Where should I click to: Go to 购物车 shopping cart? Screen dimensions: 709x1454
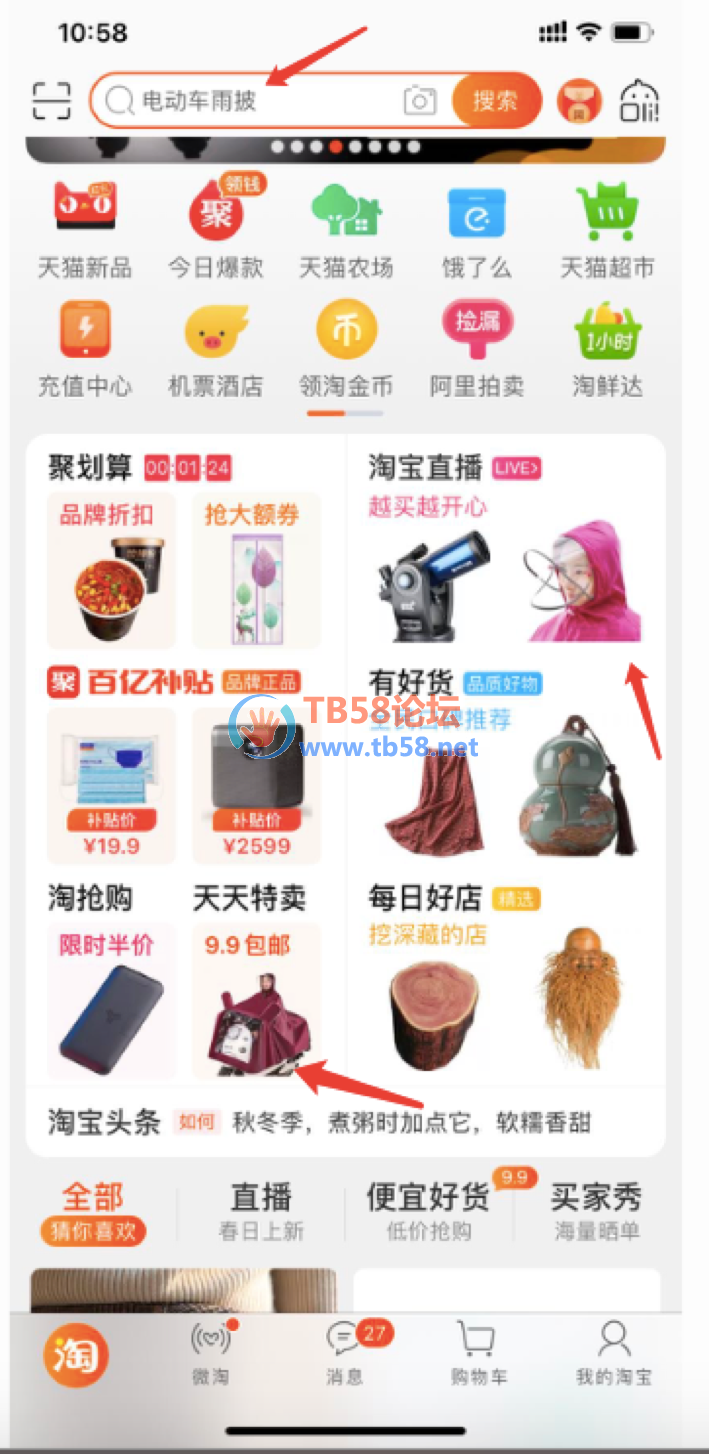click(478, 1354)
